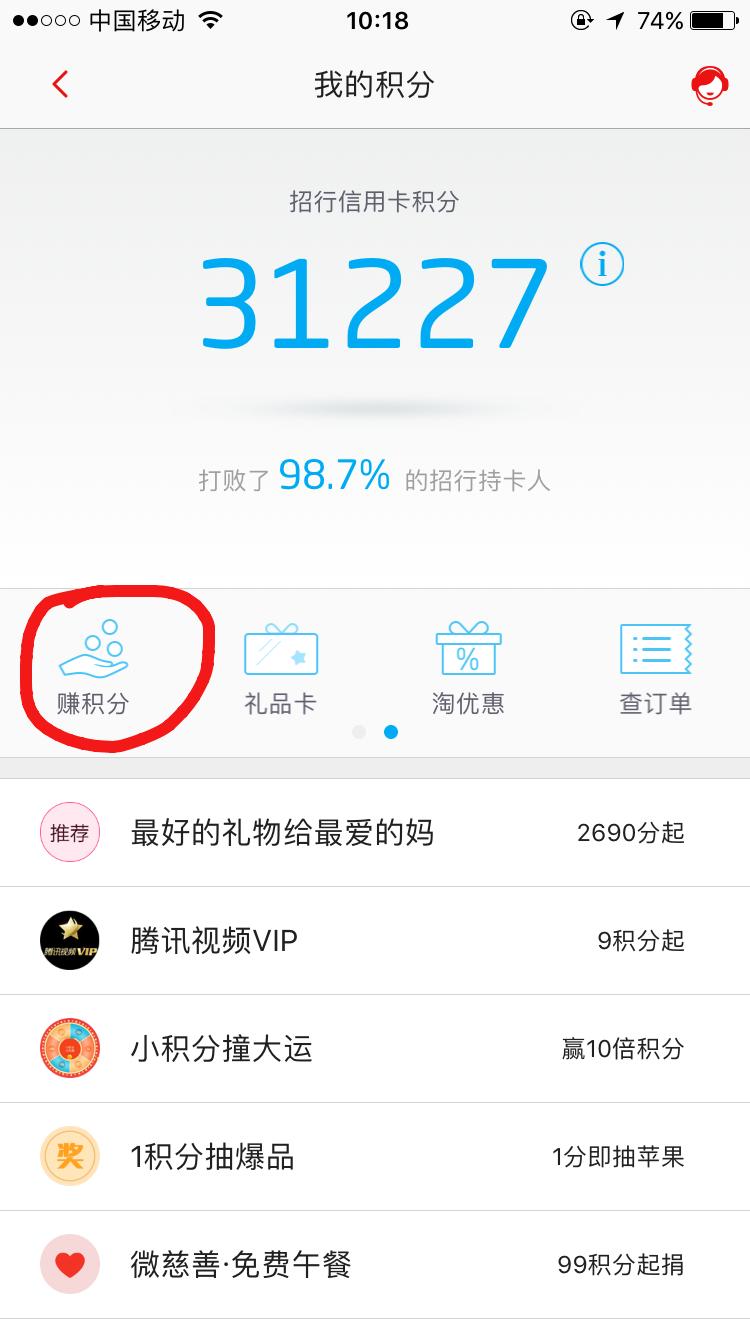Open the customer service avatar icon top right
This screenshot has height=1334, width=750.
click(x=708, y=84)
